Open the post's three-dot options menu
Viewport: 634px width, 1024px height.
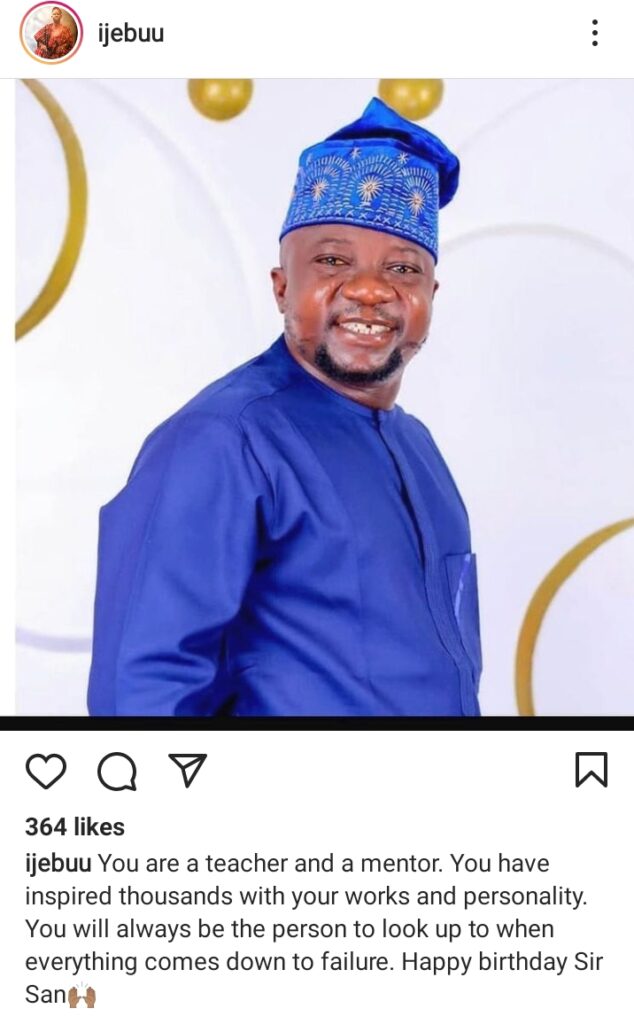pyautogui.click(x=594, y=33)
